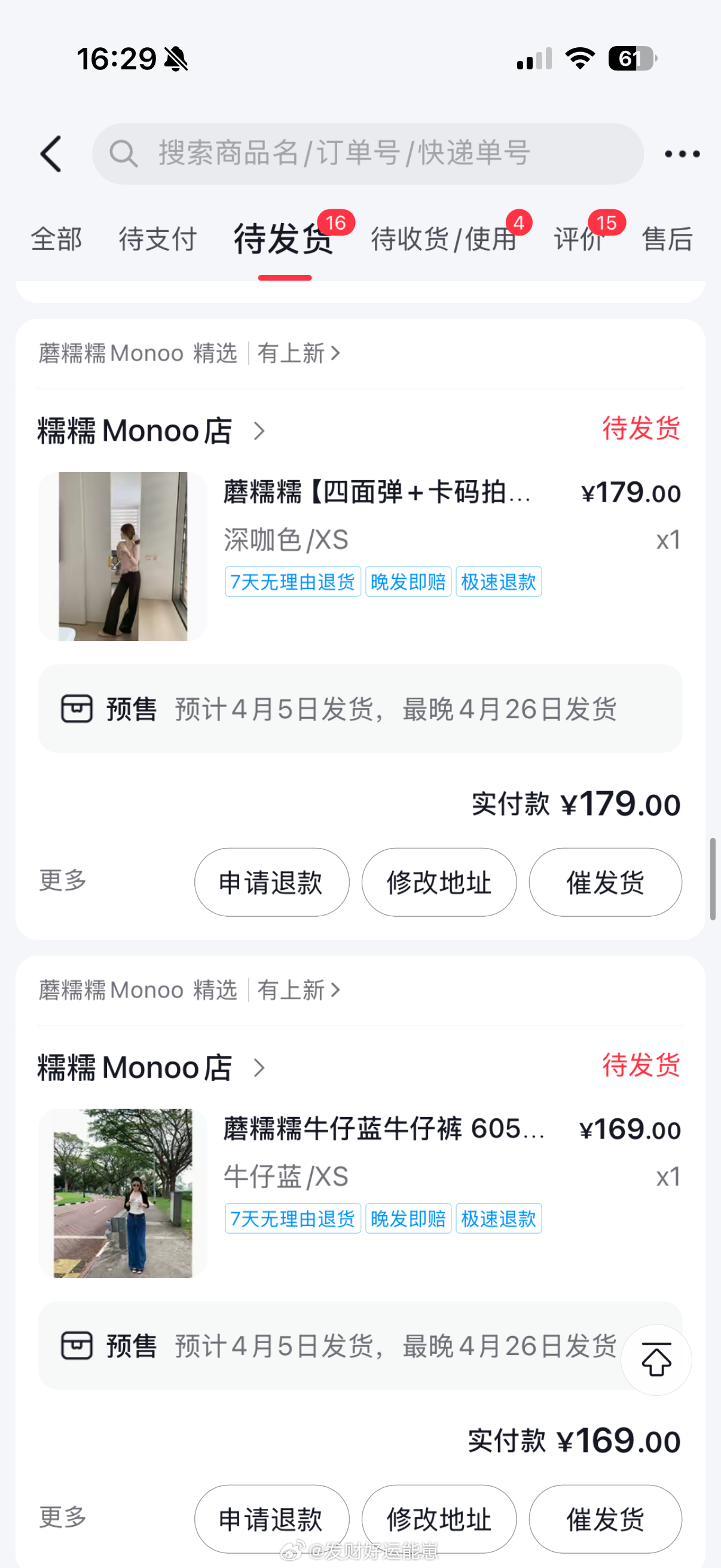This screenshot has width=721, height=1568.
Task: Tap the back arrow icon
Action: 51,154
